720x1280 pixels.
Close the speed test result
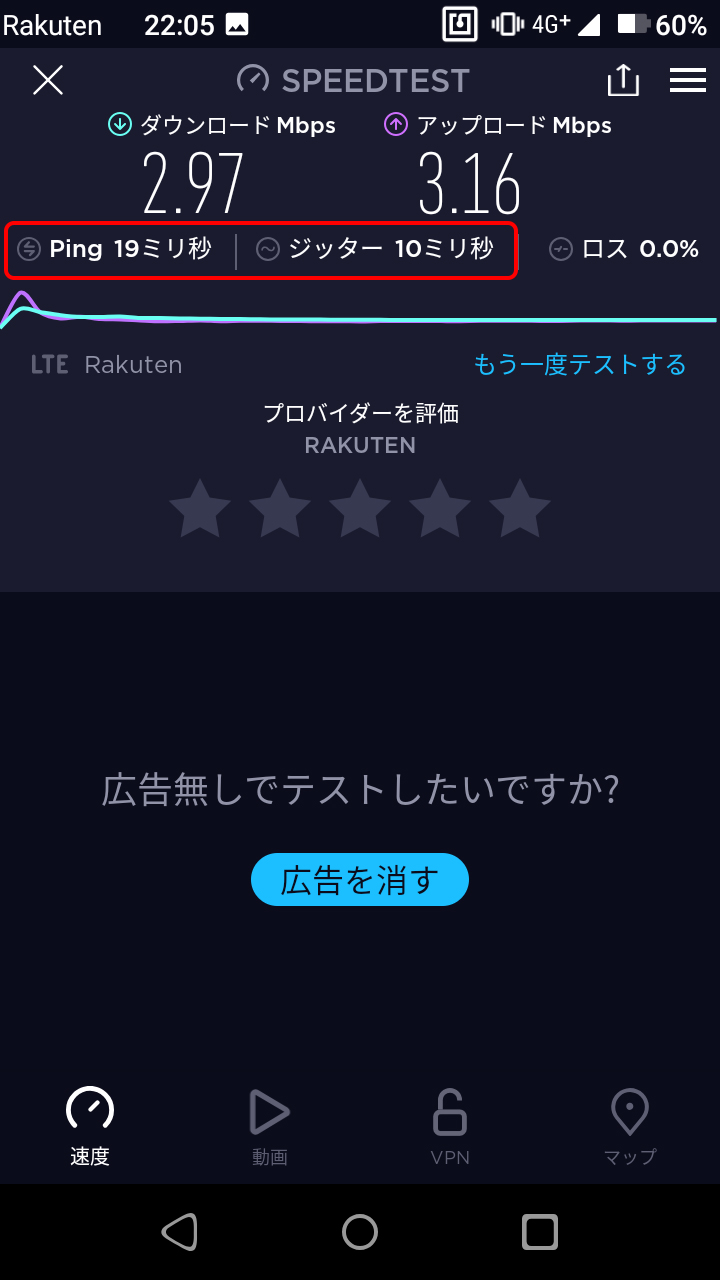click(48, 80)
